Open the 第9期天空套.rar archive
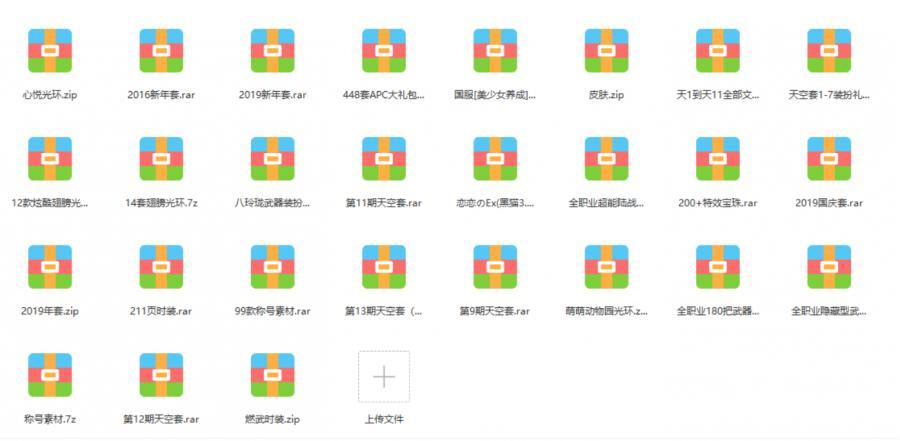The width and height of the screenshot is (900, 441). [495, 267]
